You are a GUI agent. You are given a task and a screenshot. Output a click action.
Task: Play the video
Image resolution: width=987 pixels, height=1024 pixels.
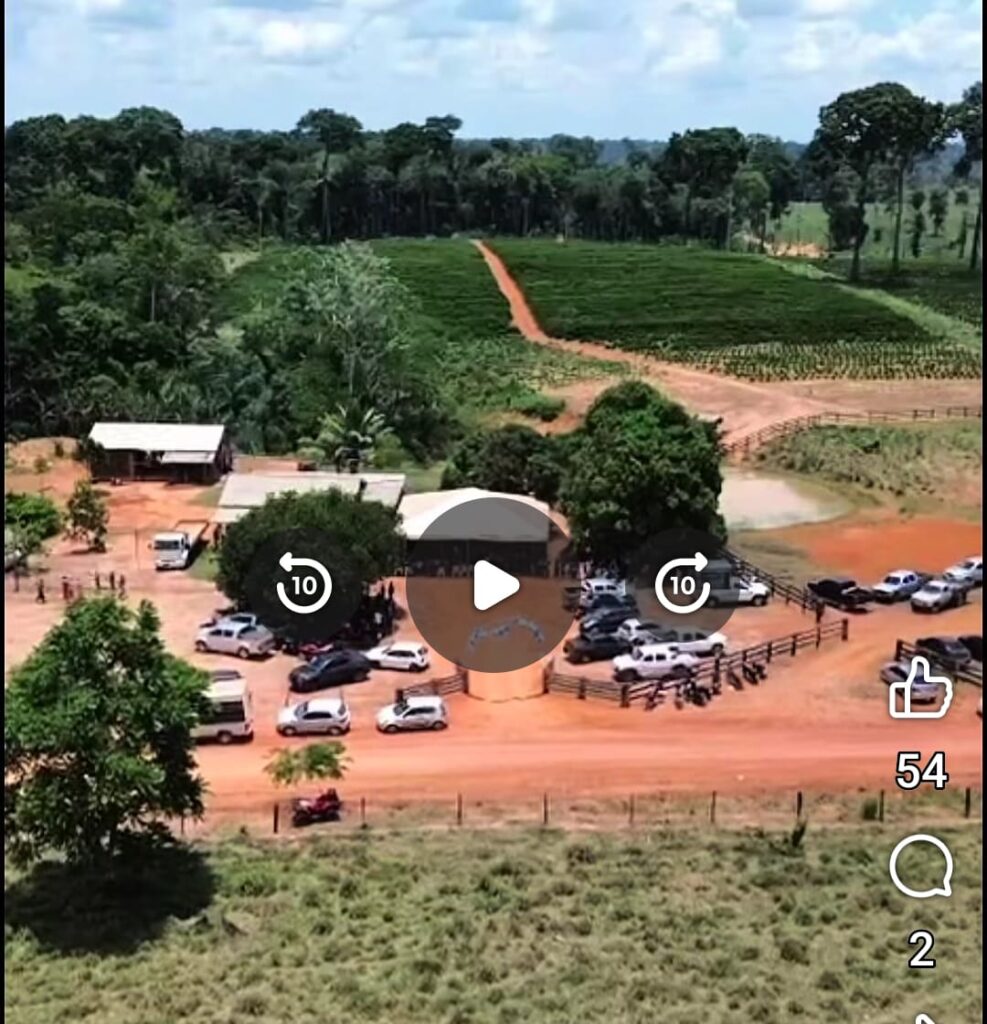click(x=493, y=585)
